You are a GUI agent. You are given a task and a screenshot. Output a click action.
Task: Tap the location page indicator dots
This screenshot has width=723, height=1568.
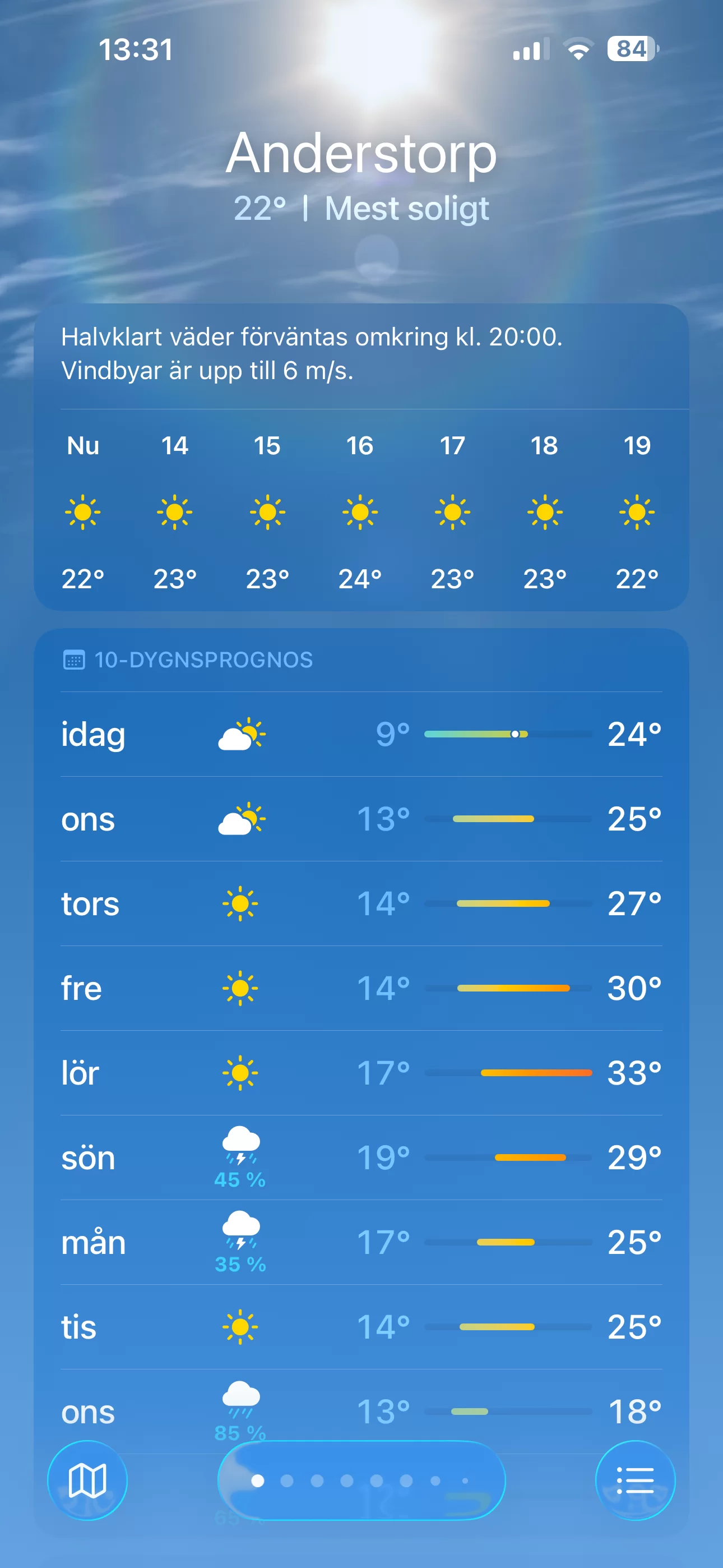tap(361, 1480)
